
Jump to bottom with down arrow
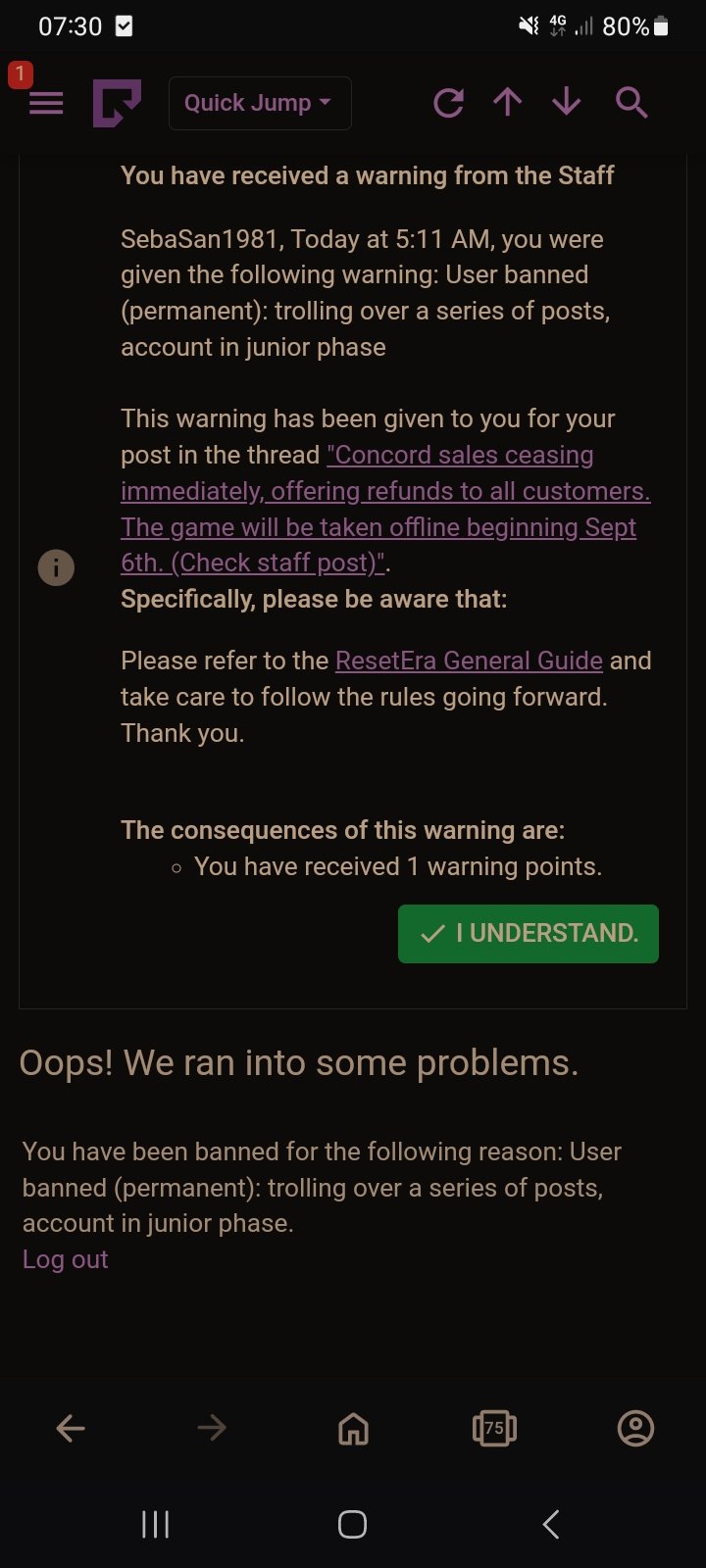pos(566,102)
